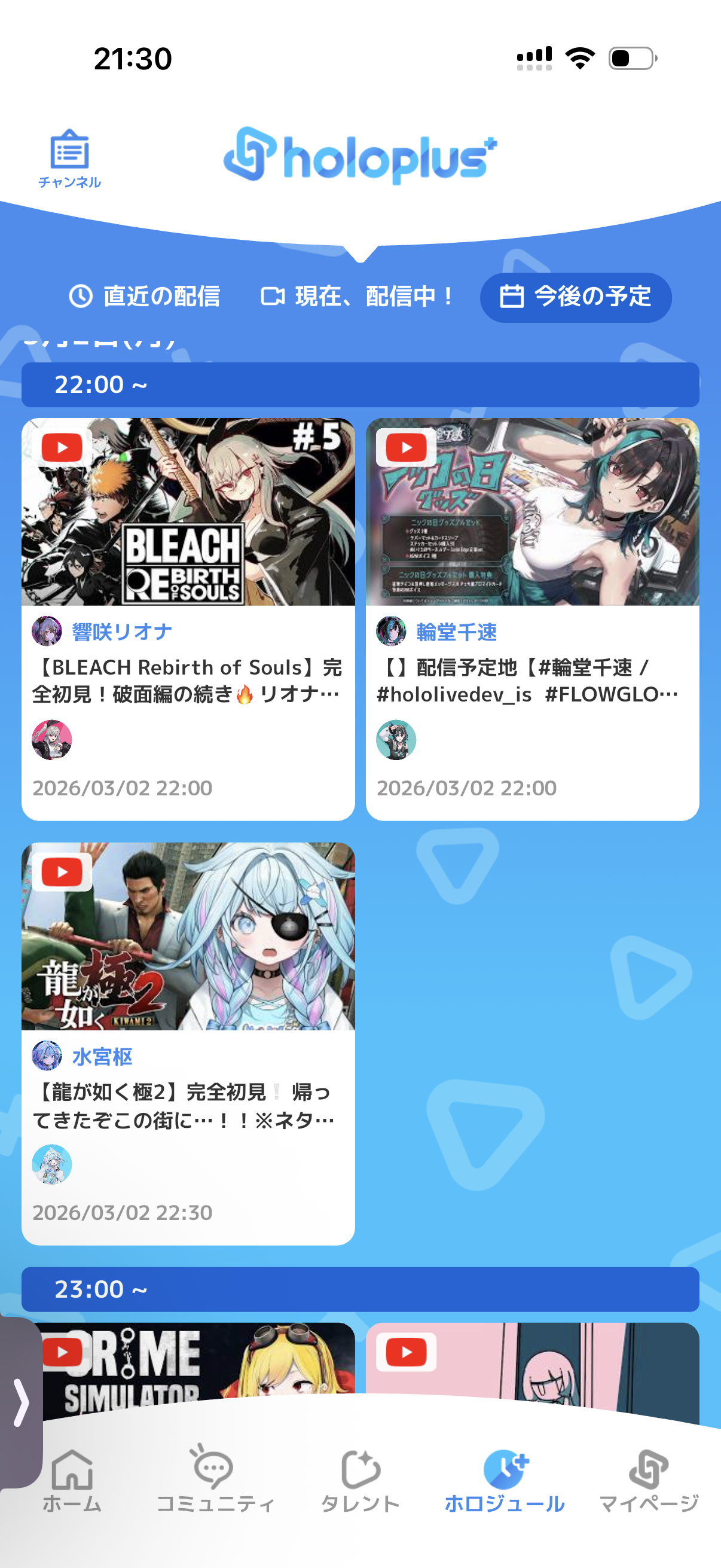Image resolution: width=721 pixels, height=1568 pixels.
Task: Select the ホロジュール tab
Action: click(505, 1480)
